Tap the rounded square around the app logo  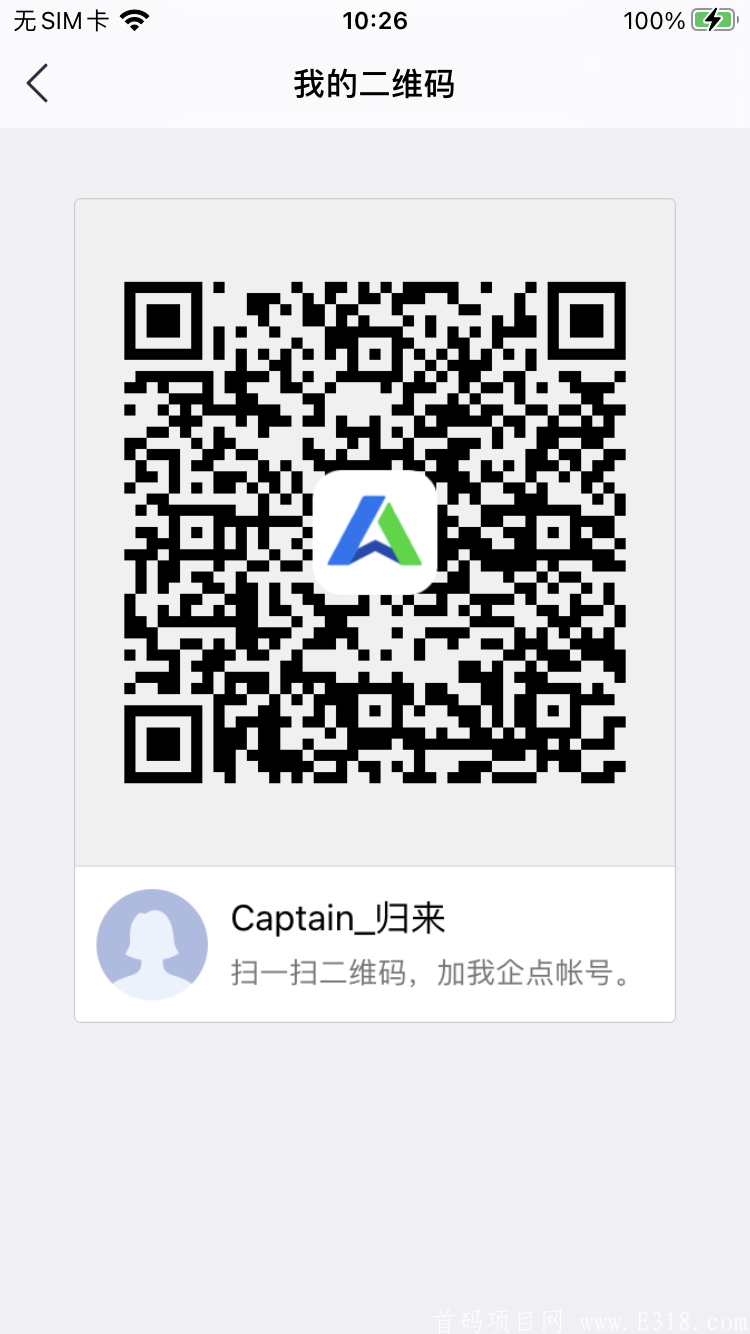[x=374, y=530]
